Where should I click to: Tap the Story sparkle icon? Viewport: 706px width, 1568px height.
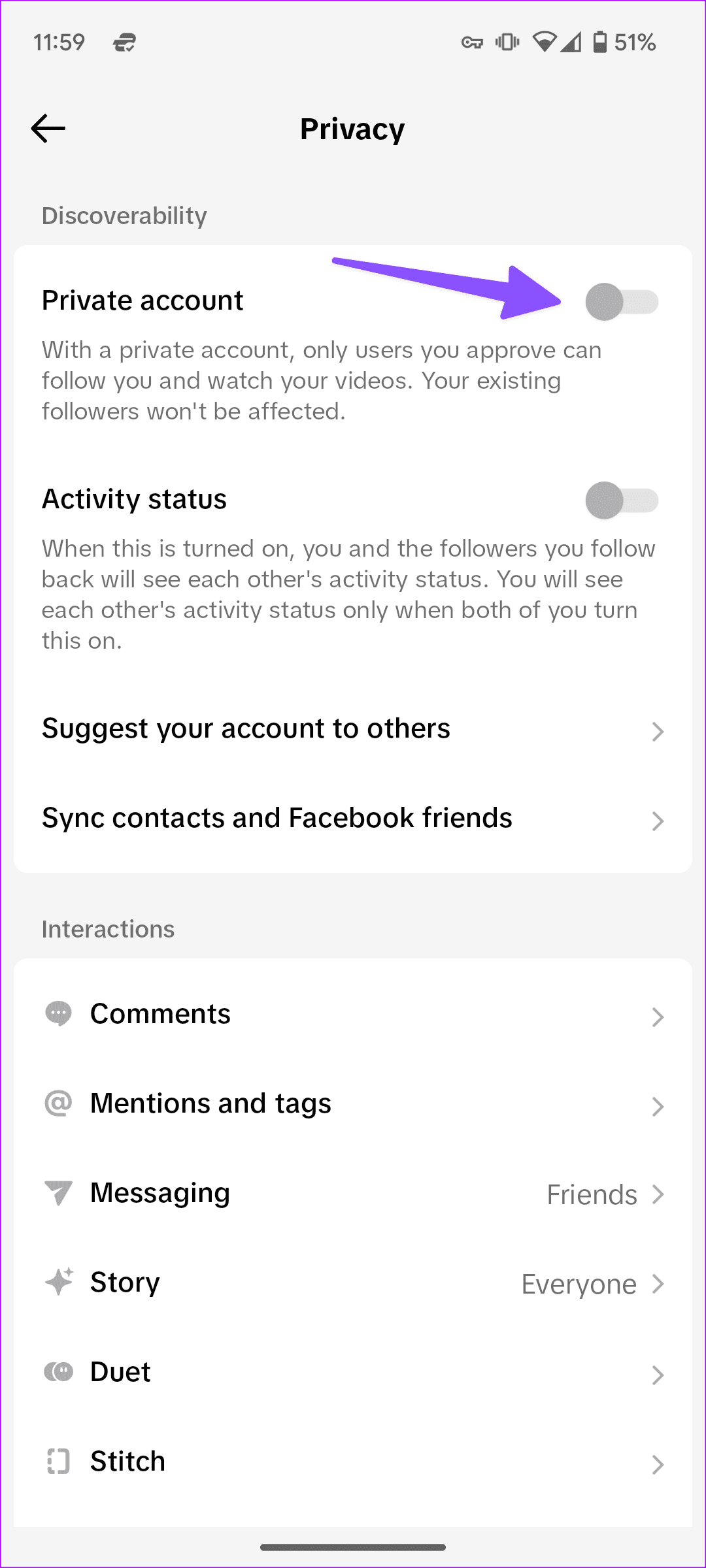point(59,1282)
